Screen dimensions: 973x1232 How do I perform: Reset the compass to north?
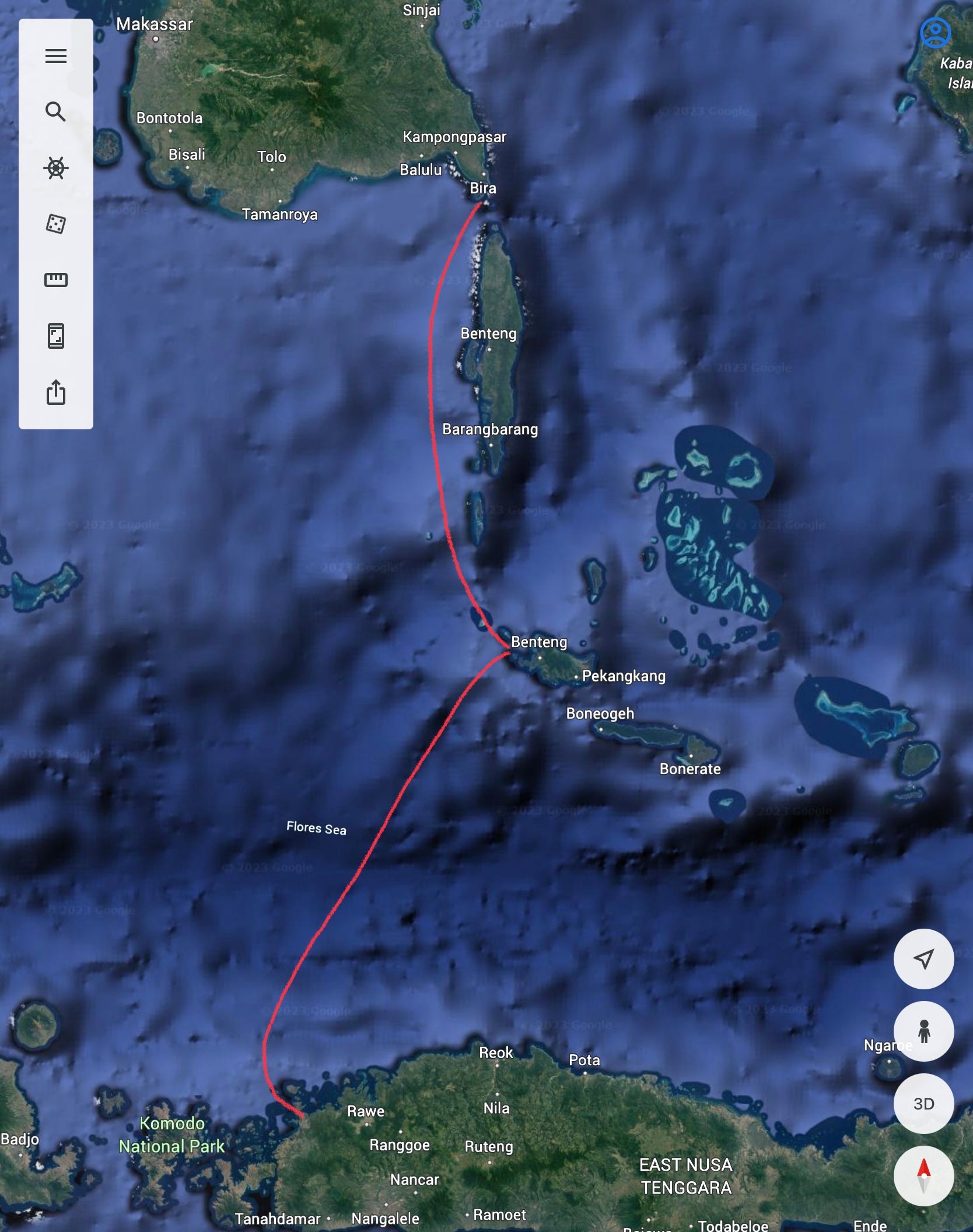tap(924, 1176)
